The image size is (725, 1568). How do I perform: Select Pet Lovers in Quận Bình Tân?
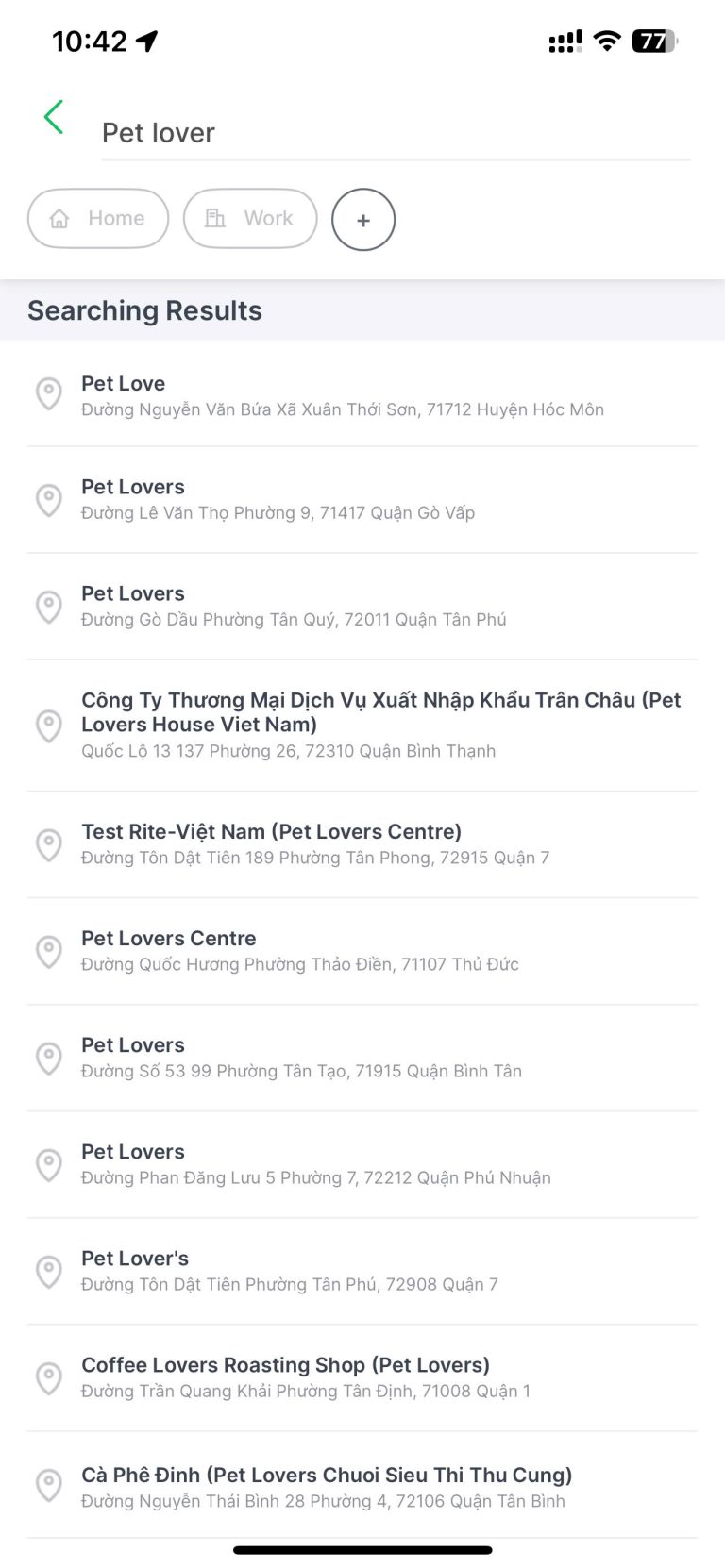[300, 1057]
